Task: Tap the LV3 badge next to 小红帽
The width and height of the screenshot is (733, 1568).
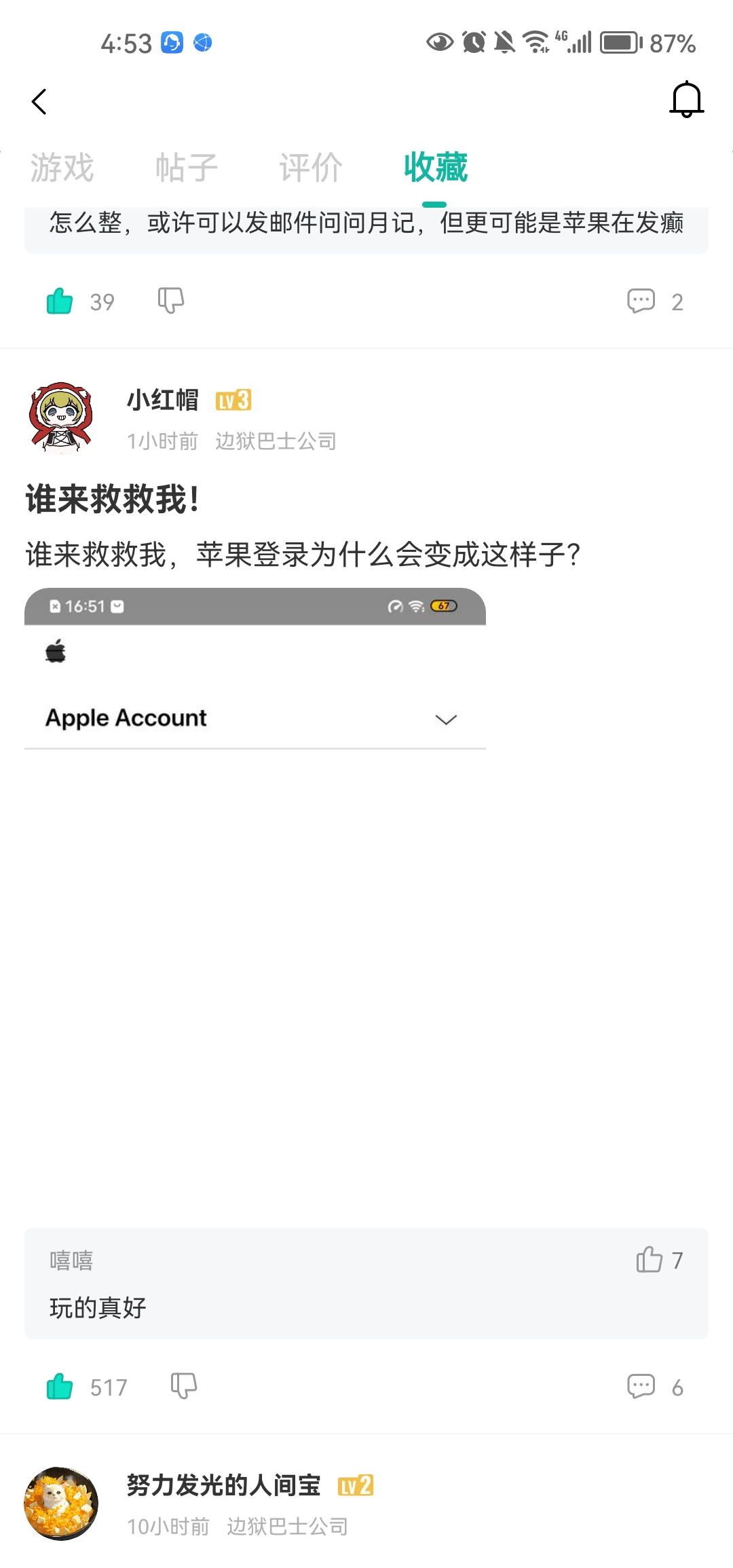Action: point(234,400)
